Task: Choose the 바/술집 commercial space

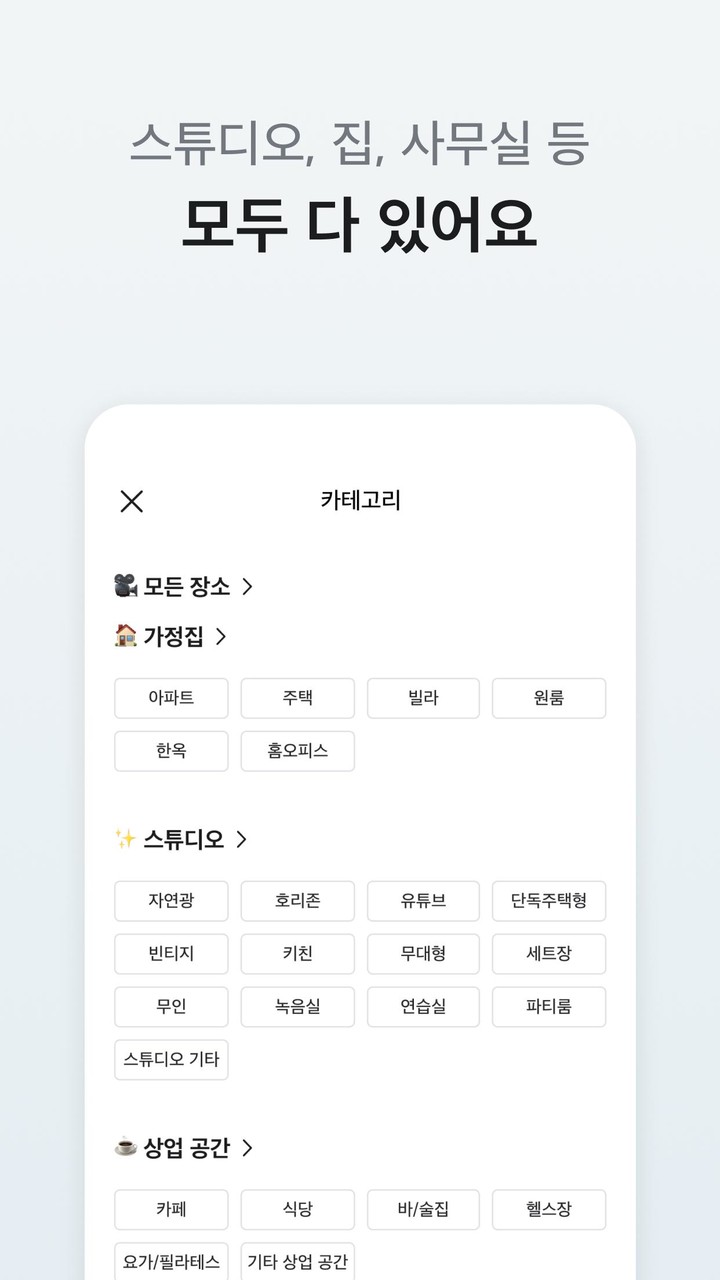Action: 422,1210
